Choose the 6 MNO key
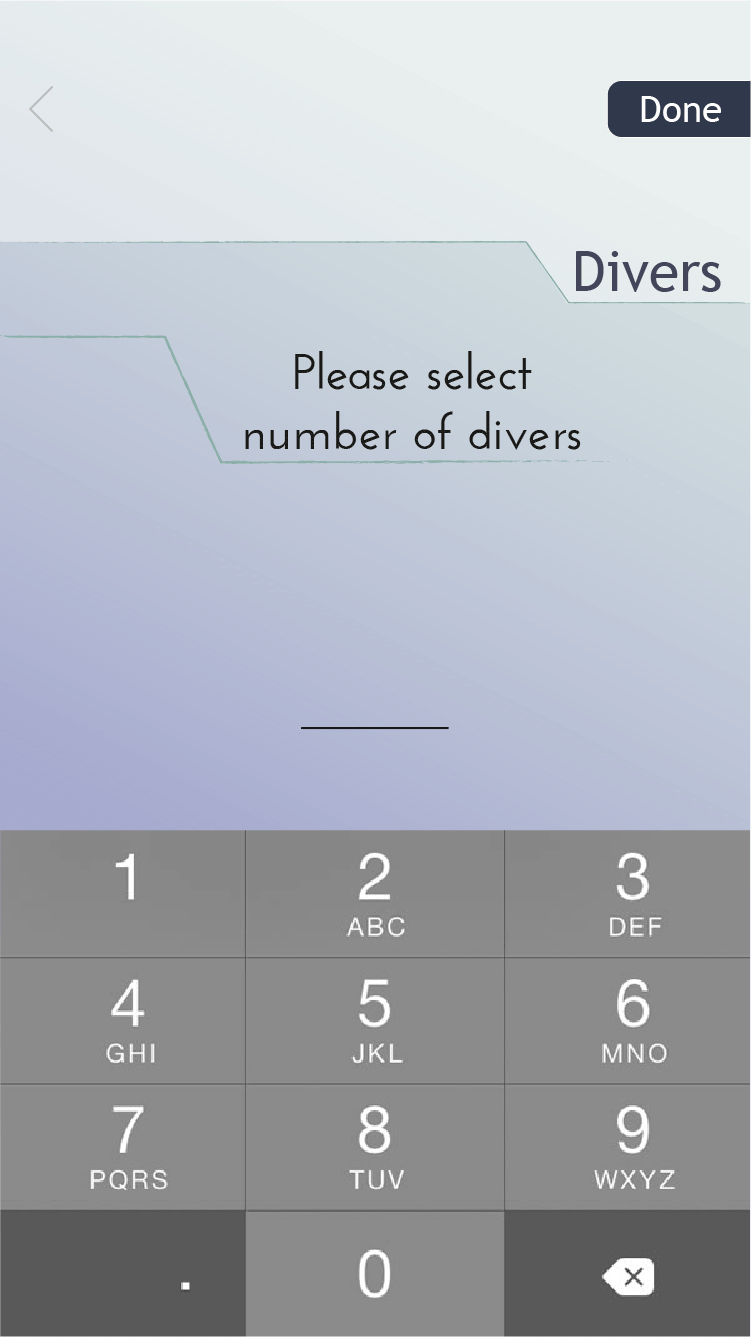 click(628, 1020)
